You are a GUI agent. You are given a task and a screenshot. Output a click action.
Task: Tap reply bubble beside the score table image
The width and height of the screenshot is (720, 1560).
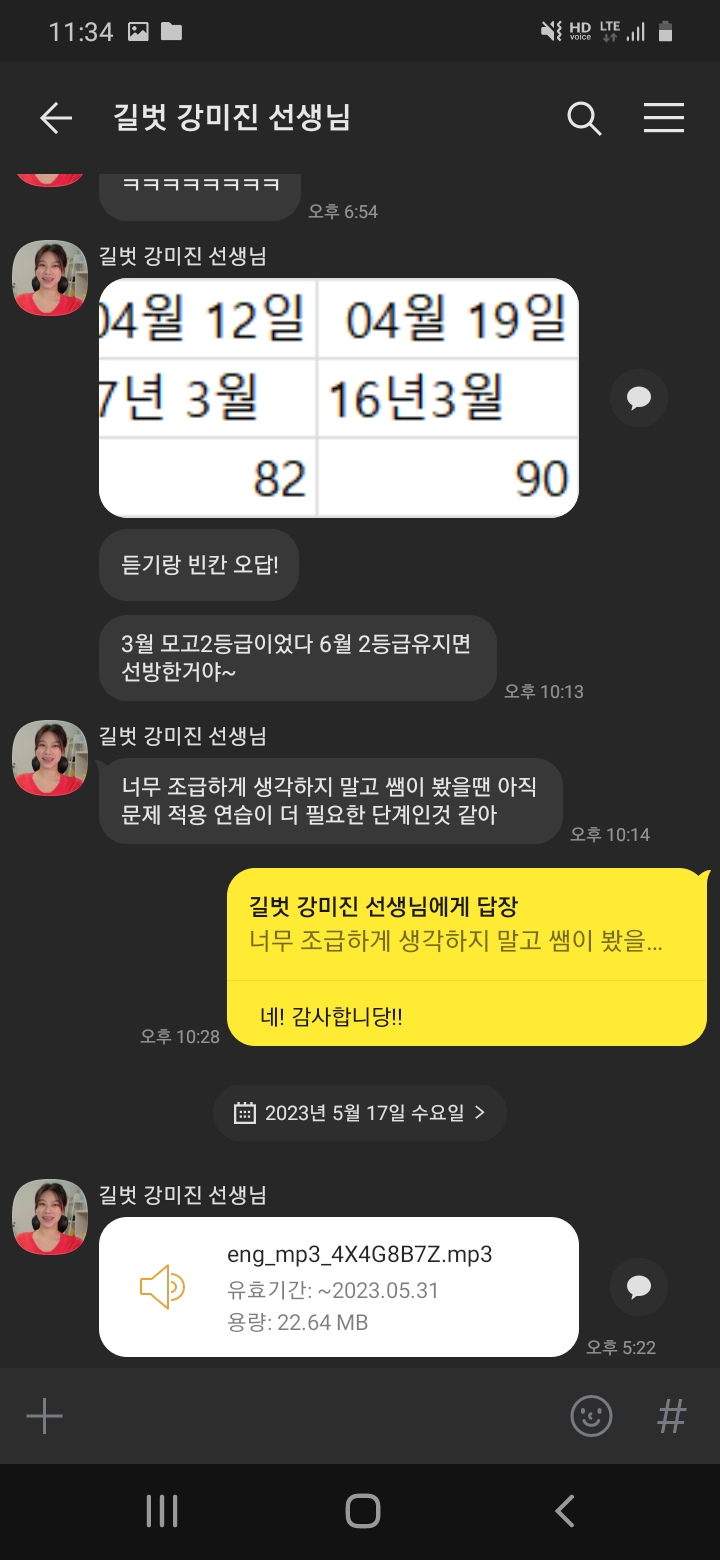[x=639, y=398]
